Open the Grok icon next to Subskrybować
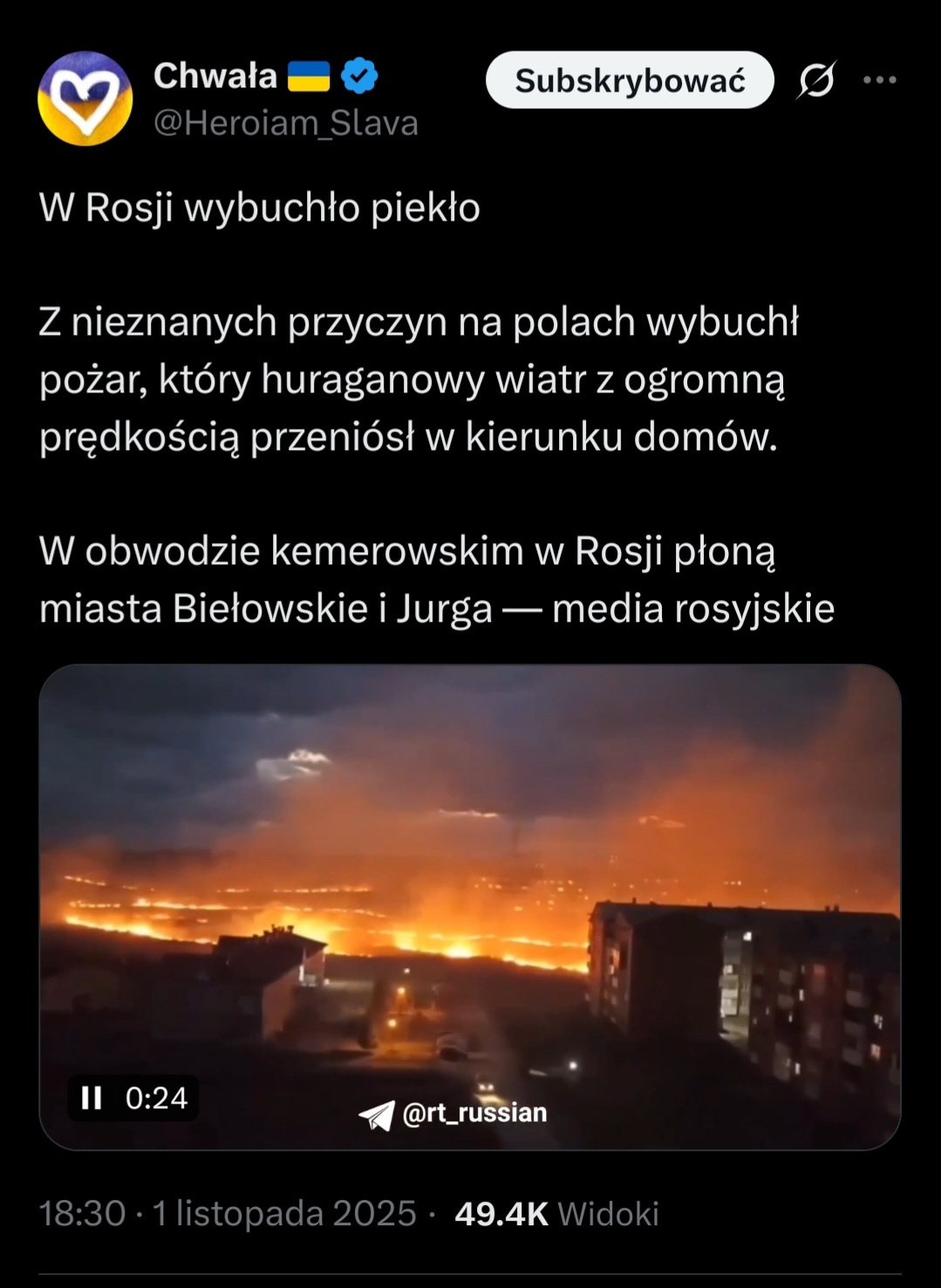941x1288 pixels. coord(816,80)
